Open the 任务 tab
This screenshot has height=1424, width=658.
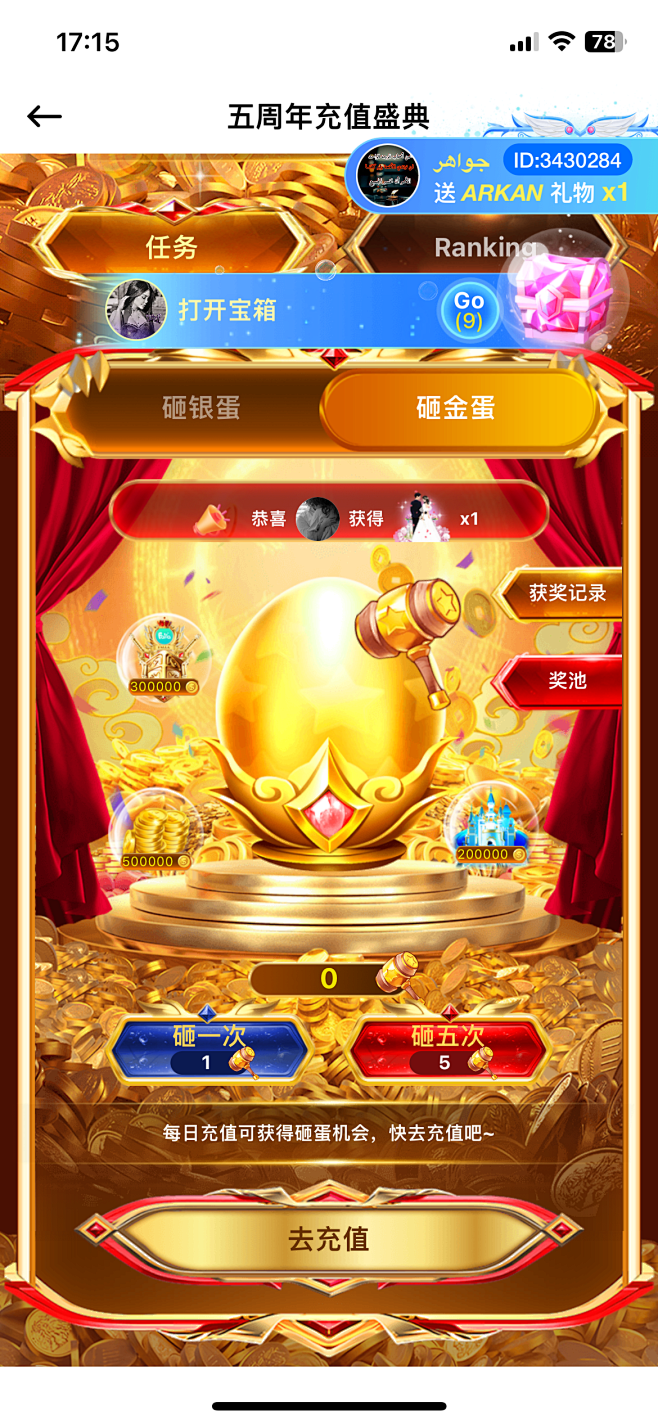(x=172, y=246)
